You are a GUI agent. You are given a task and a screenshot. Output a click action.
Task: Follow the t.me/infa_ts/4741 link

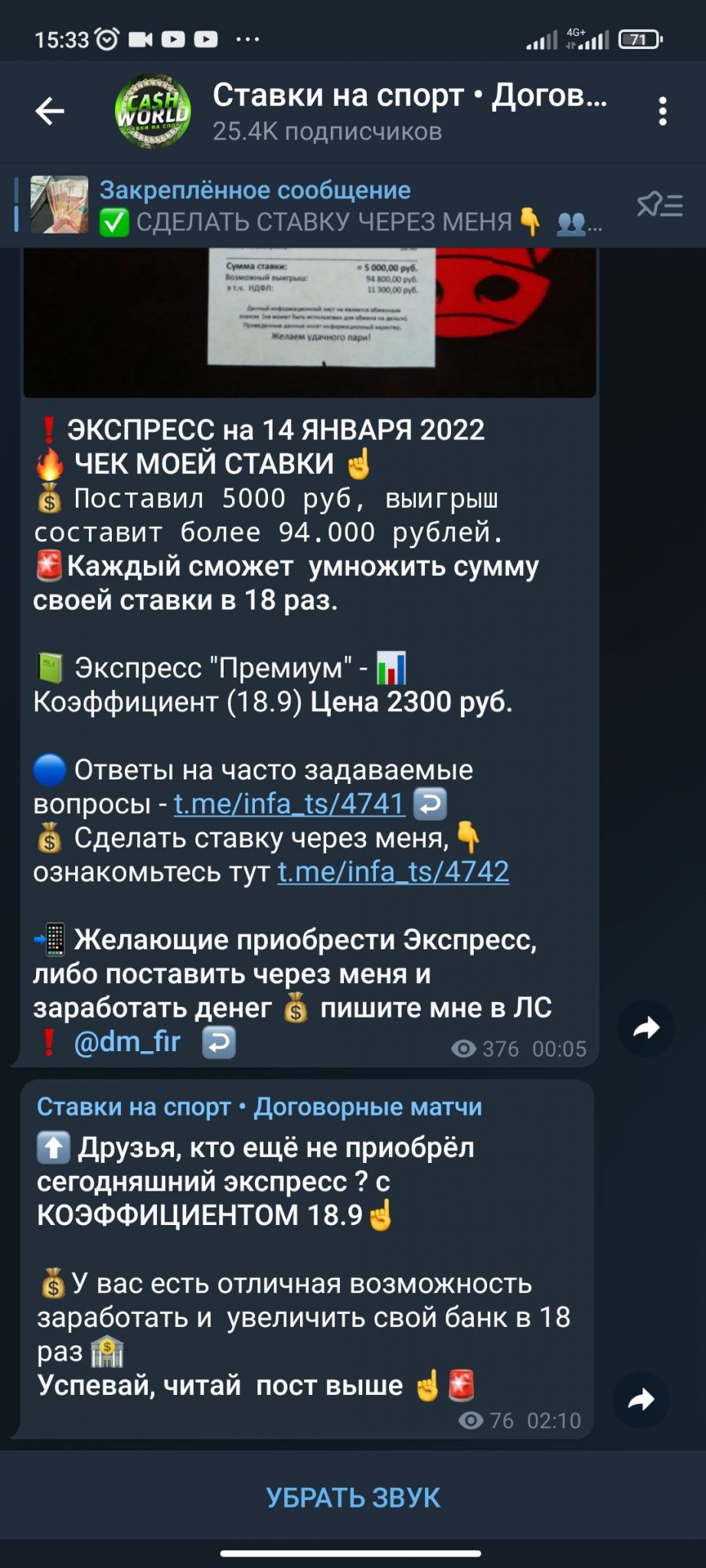(289, 804)
